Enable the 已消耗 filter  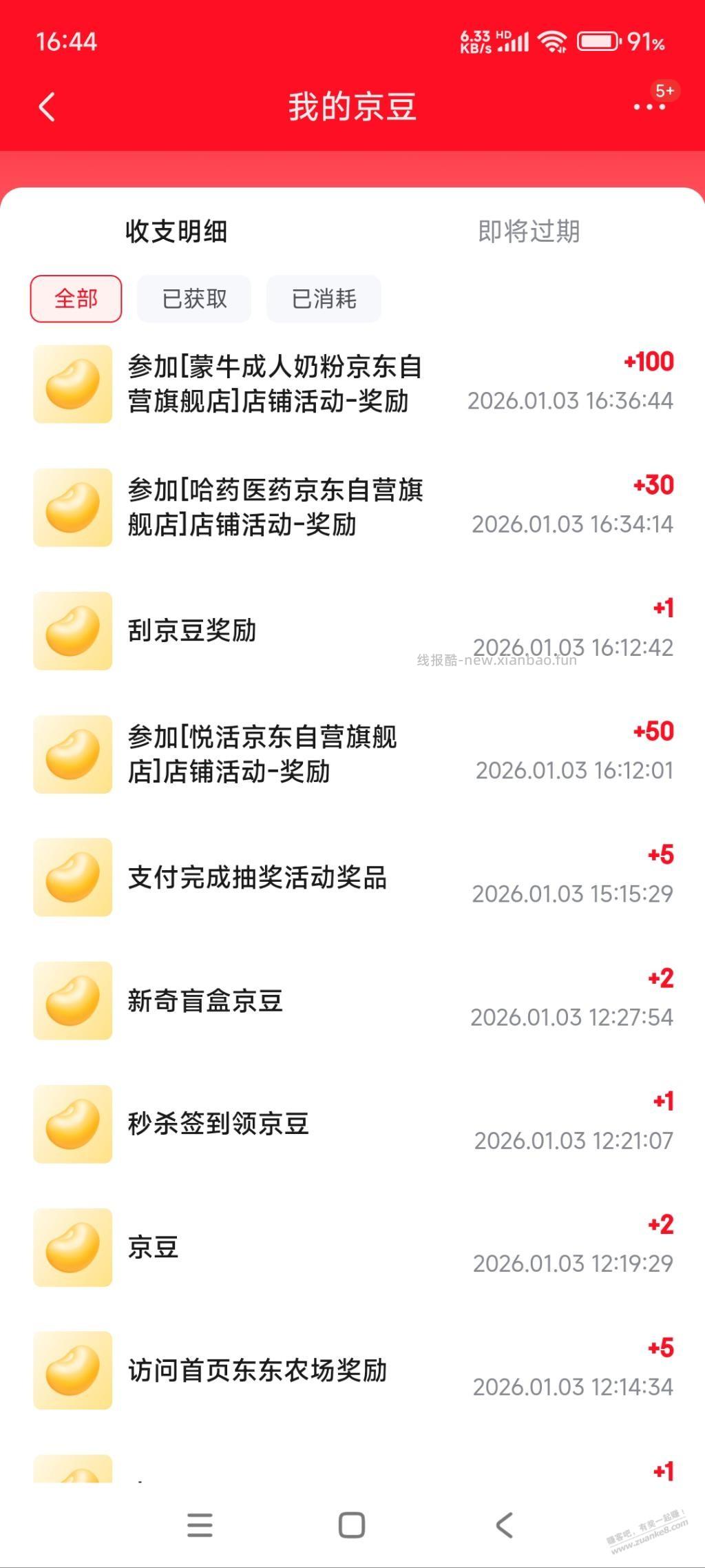click(324, 298)
